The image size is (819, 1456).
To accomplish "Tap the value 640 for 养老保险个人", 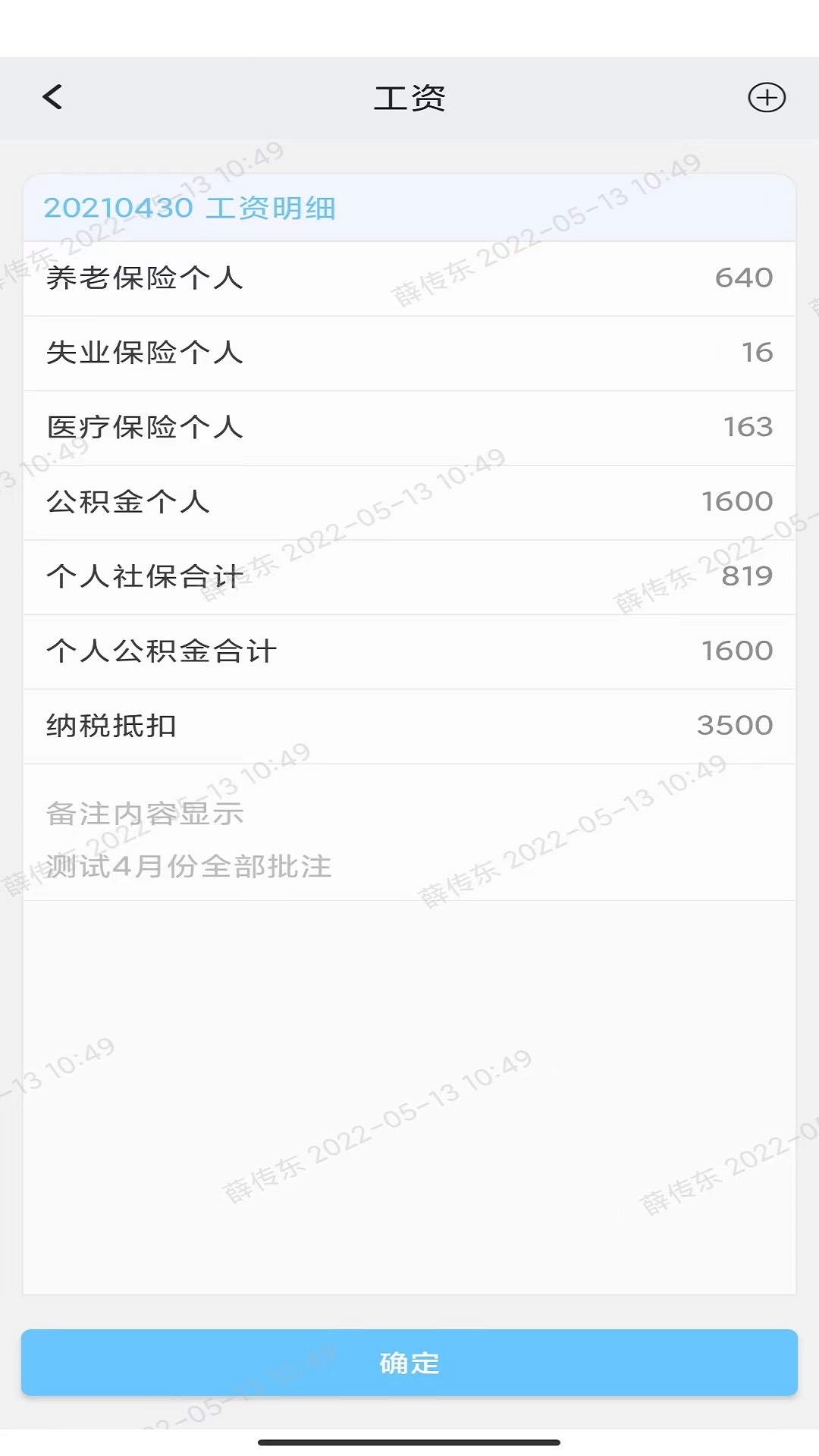I will pos(744,278).
